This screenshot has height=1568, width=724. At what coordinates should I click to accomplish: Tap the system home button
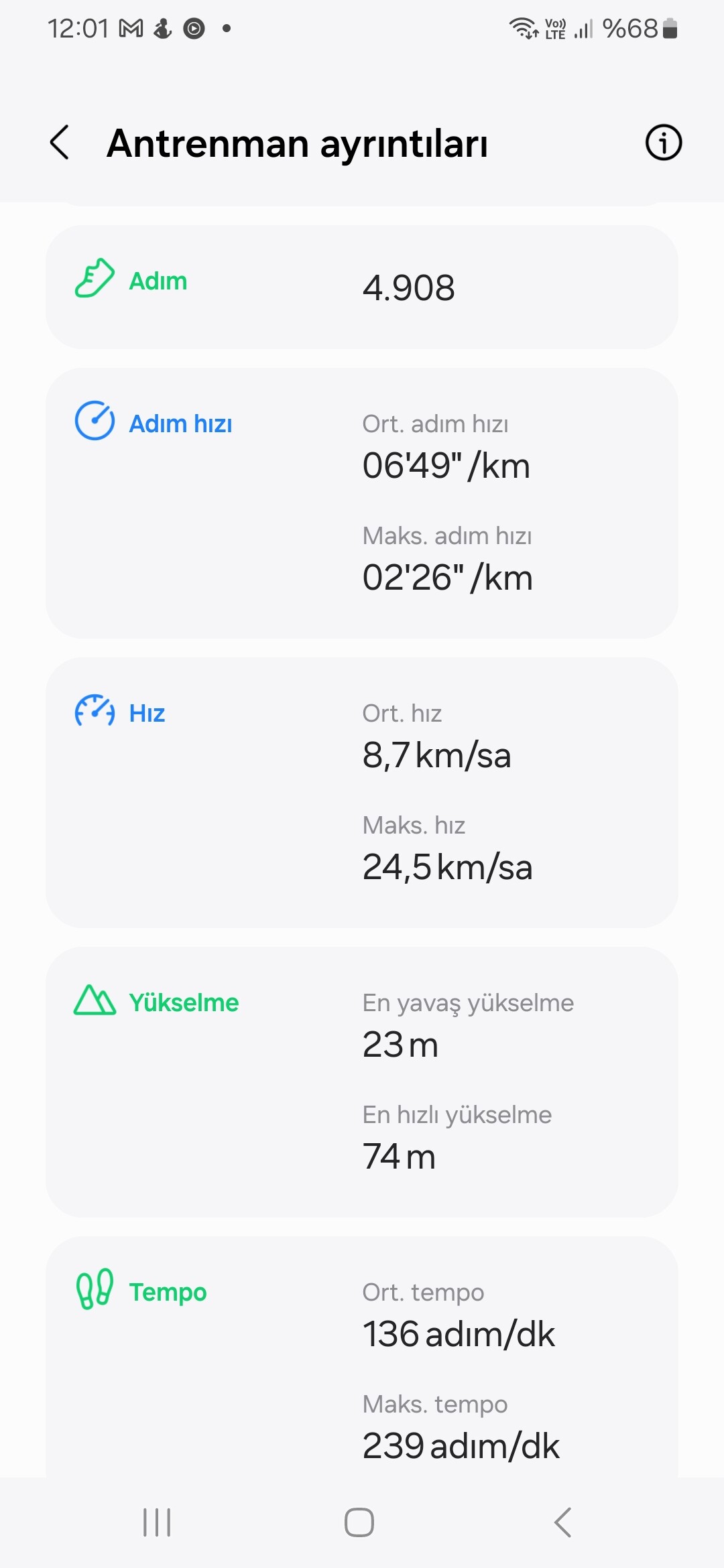click(x=359, y=1522)
